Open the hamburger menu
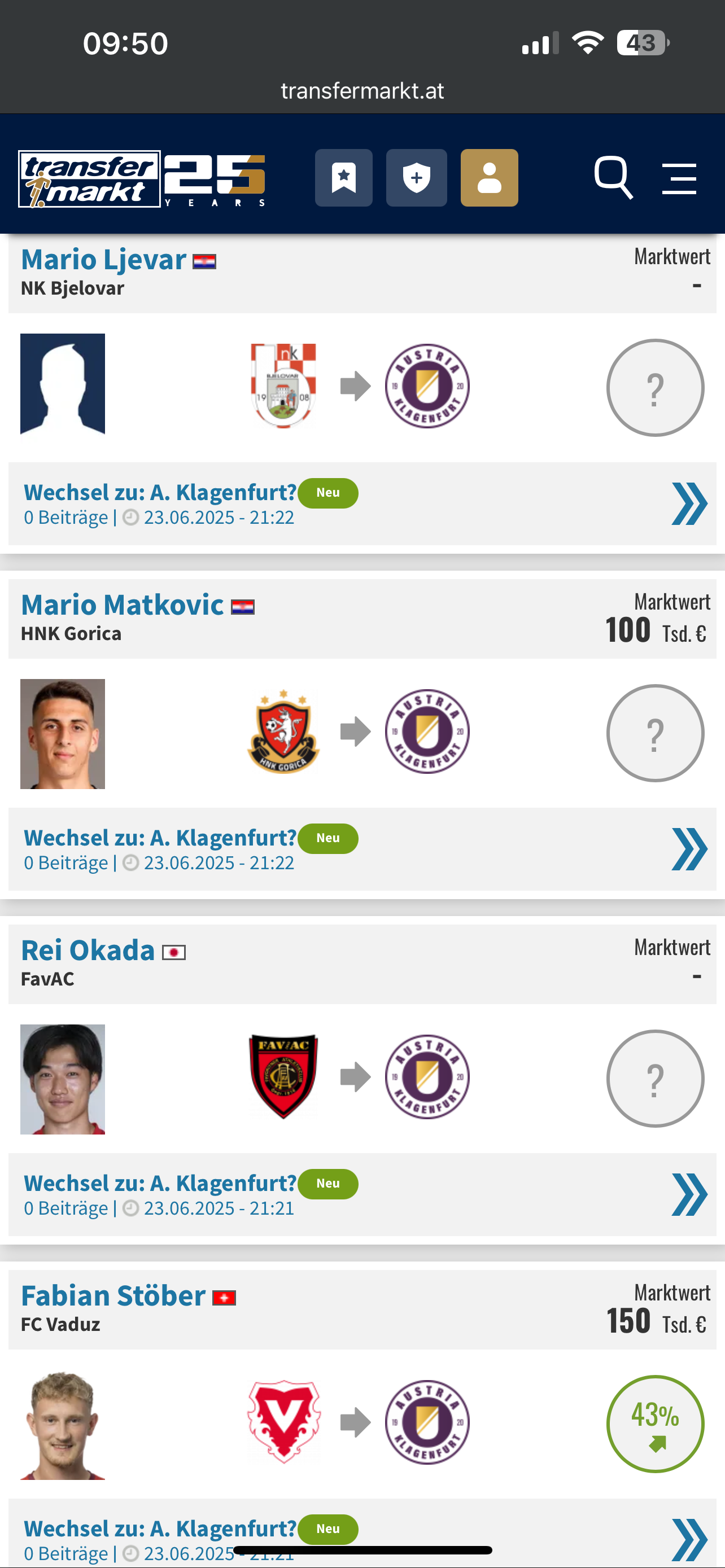The image size is (725, 1568). point(679,178)
